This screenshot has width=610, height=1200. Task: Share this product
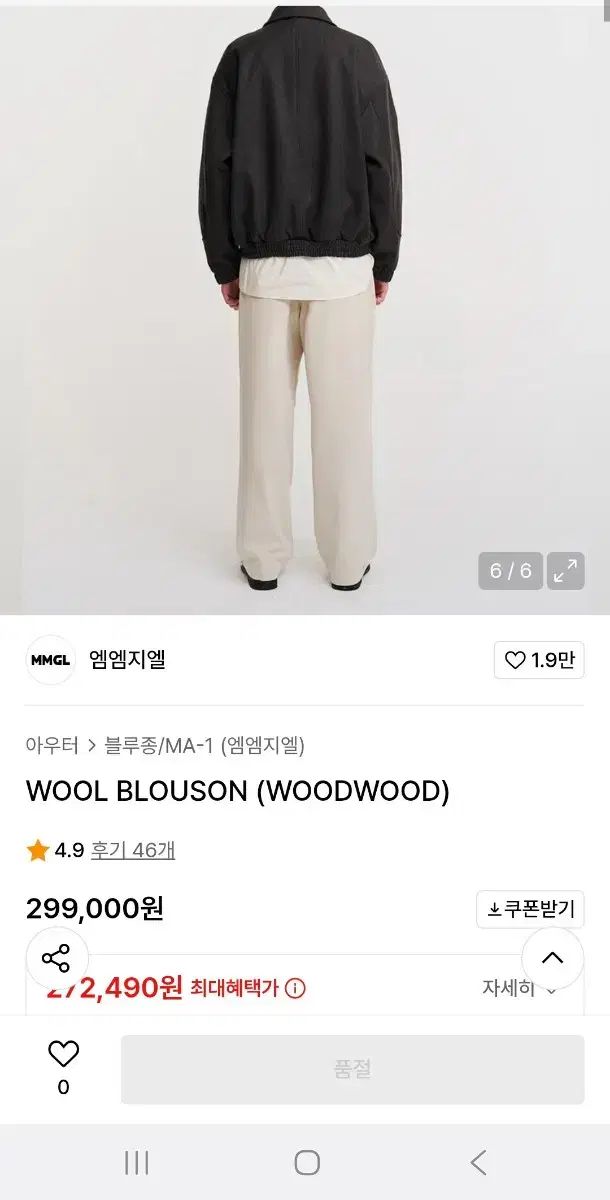tap(56, 958)
